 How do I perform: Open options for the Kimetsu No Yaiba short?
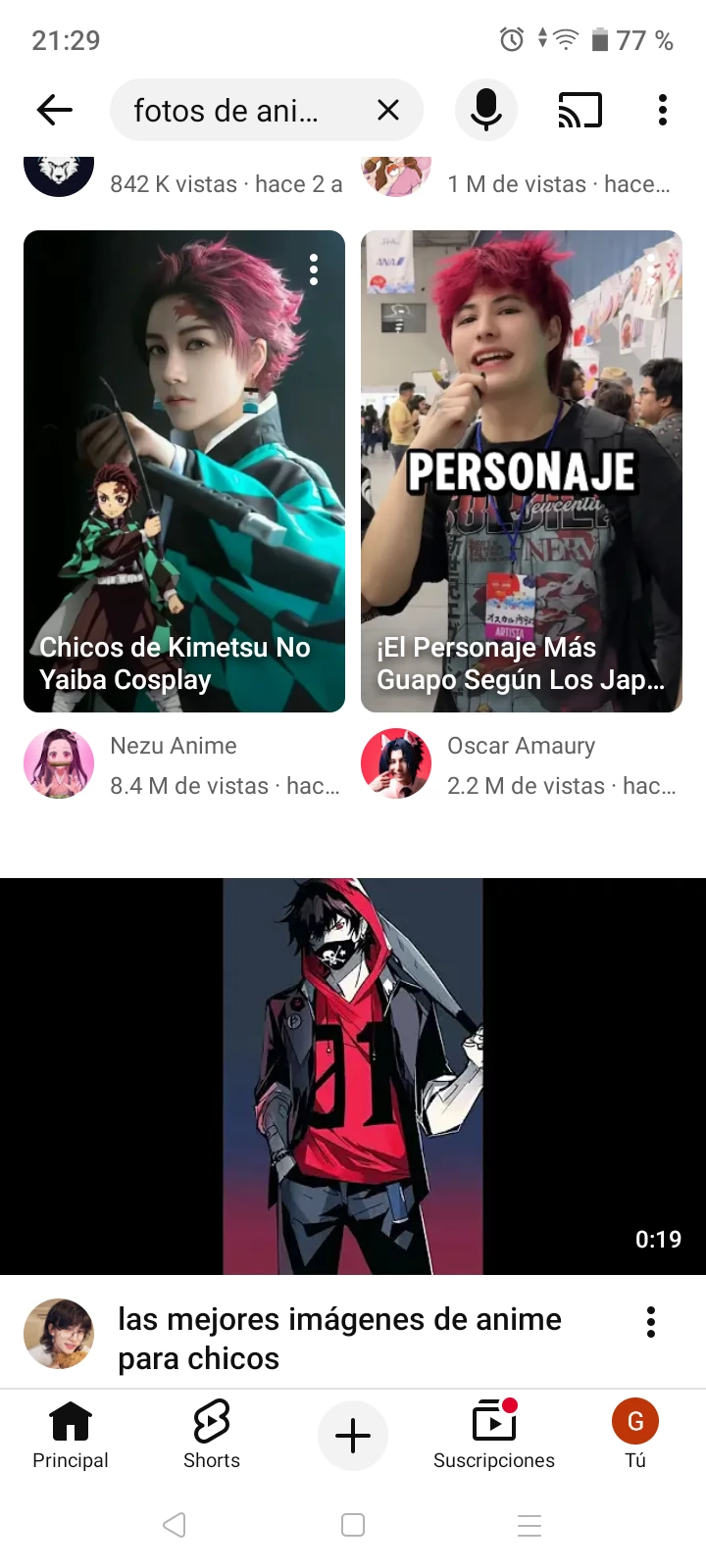pyautogui.click(x=314, y=269)
